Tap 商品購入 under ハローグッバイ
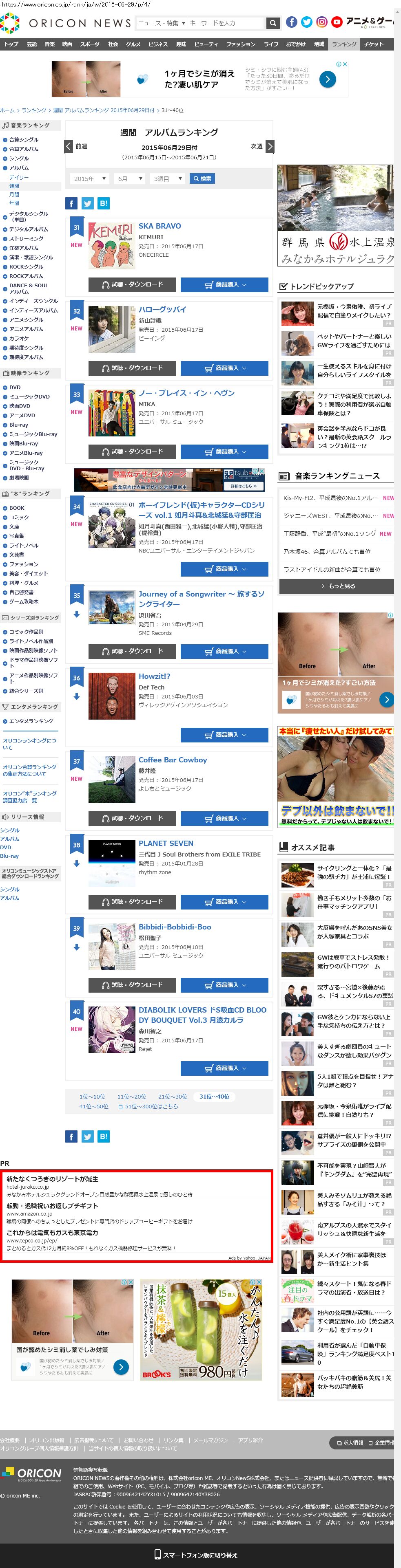Image resolution: width=401 pixels, height=1568 pixels. click(224, 368)
